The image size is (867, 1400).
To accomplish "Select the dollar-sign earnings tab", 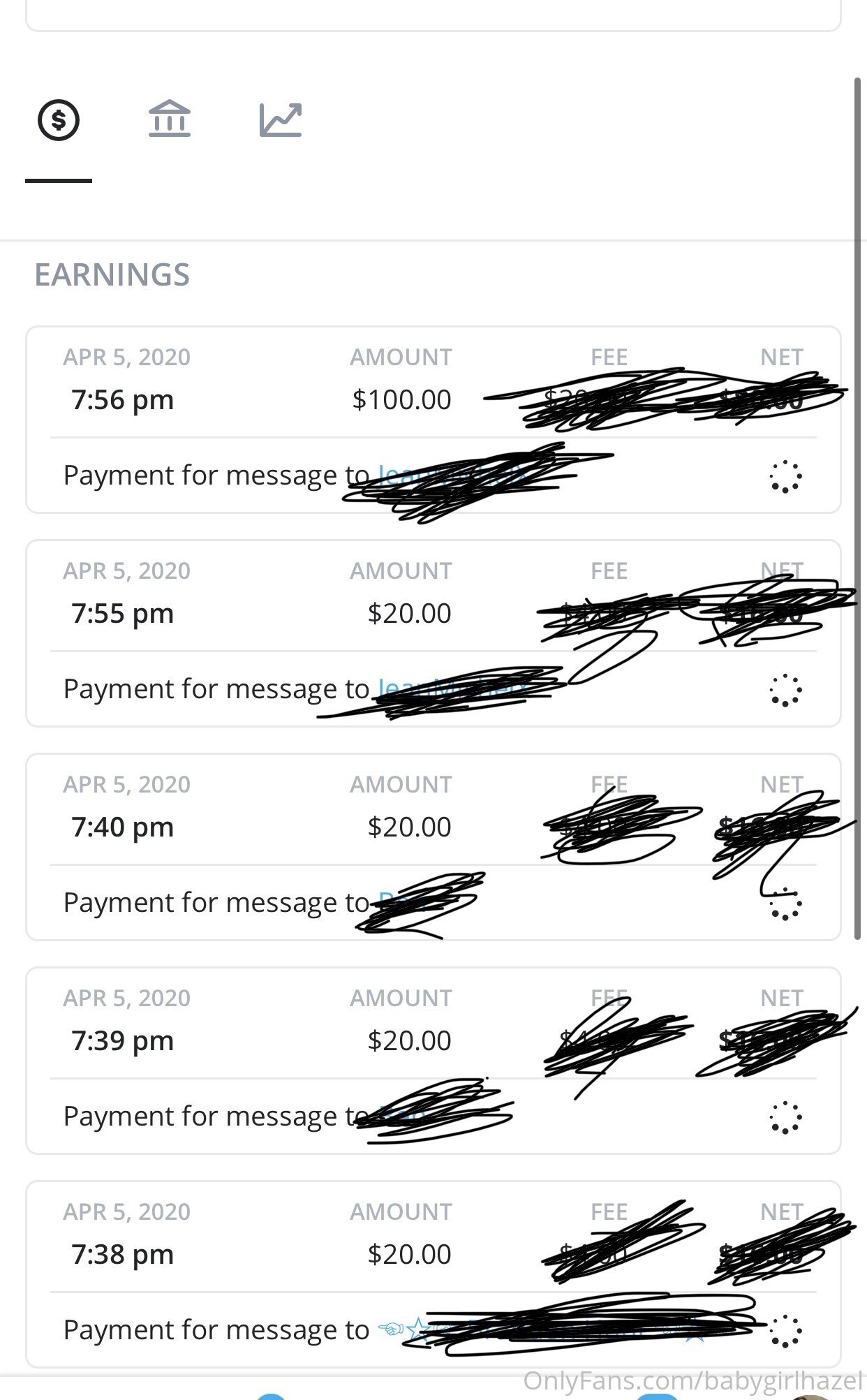I will coord(59,120).
